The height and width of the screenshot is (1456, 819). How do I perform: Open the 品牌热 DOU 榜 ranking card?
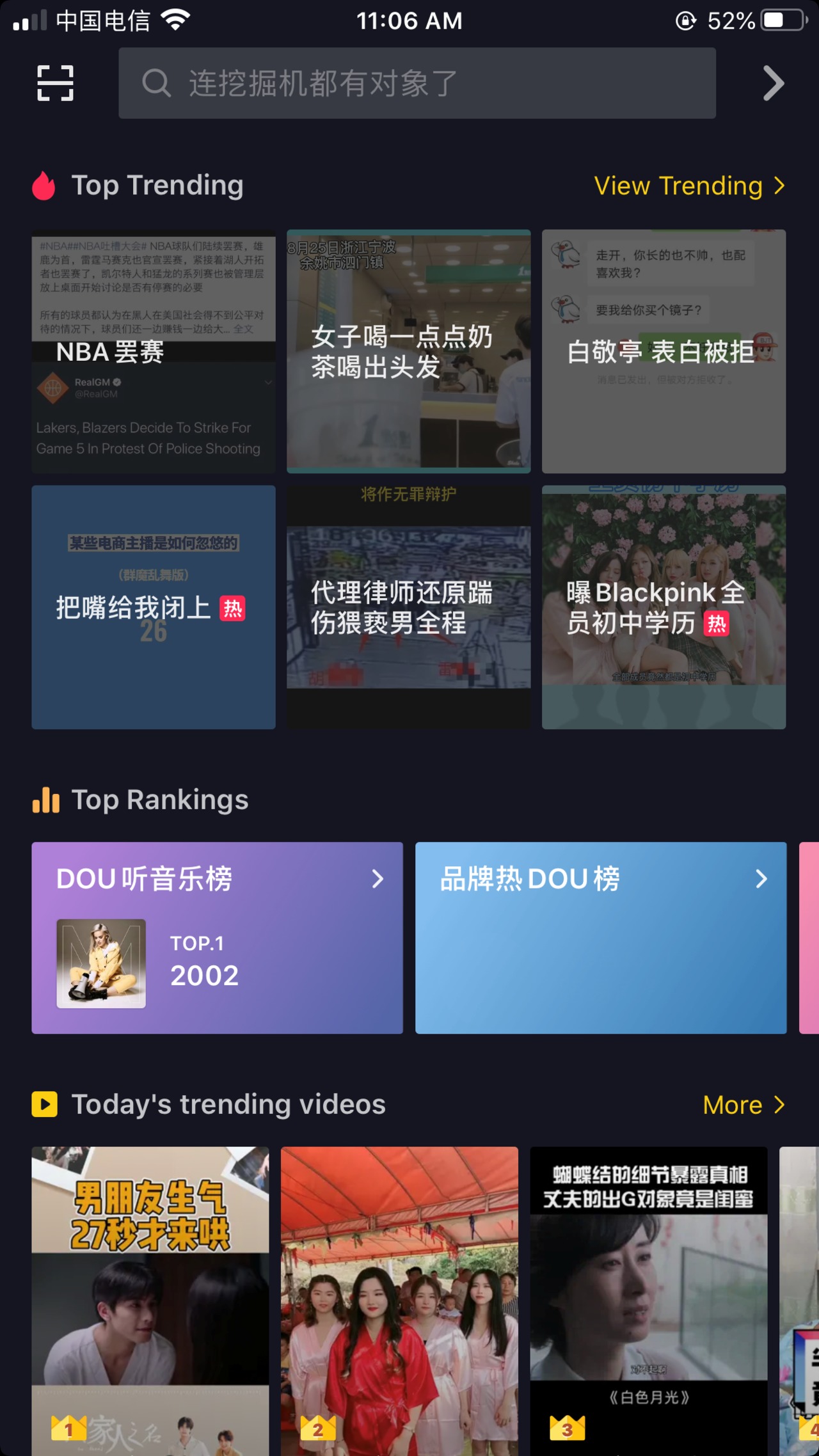pyautogui.click(x=600, y=937)
